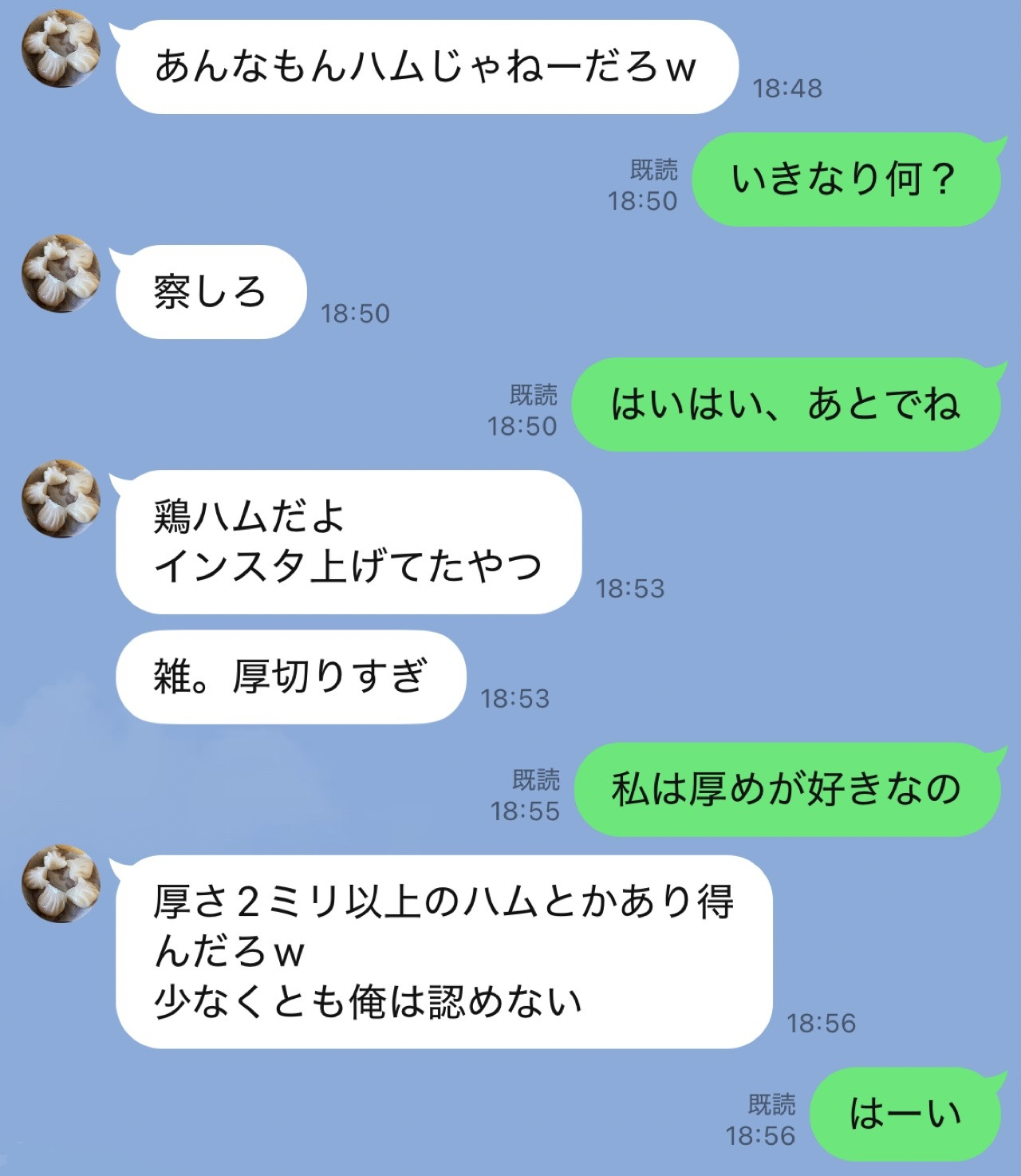Tap profile picture next to 察しろ message
The width and height of the screenshot is (1021, 1176).
[61, 273]
